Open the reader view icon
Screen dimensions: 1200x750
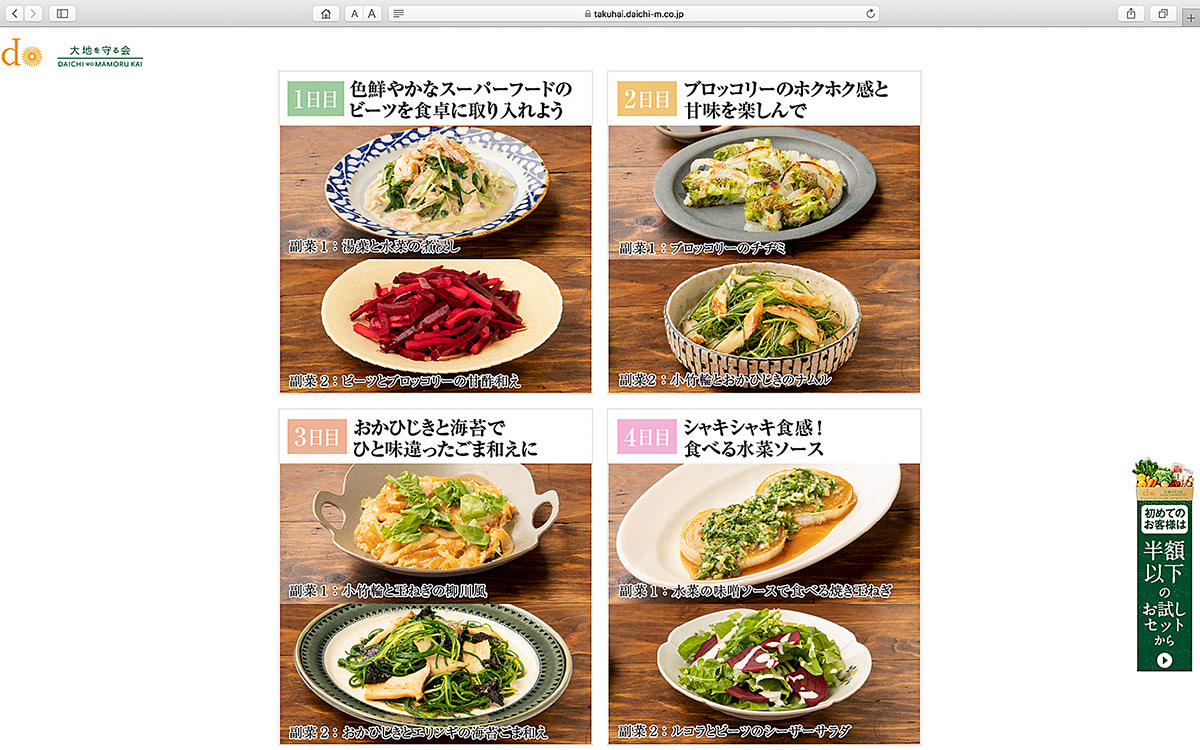tap(399, 13)
